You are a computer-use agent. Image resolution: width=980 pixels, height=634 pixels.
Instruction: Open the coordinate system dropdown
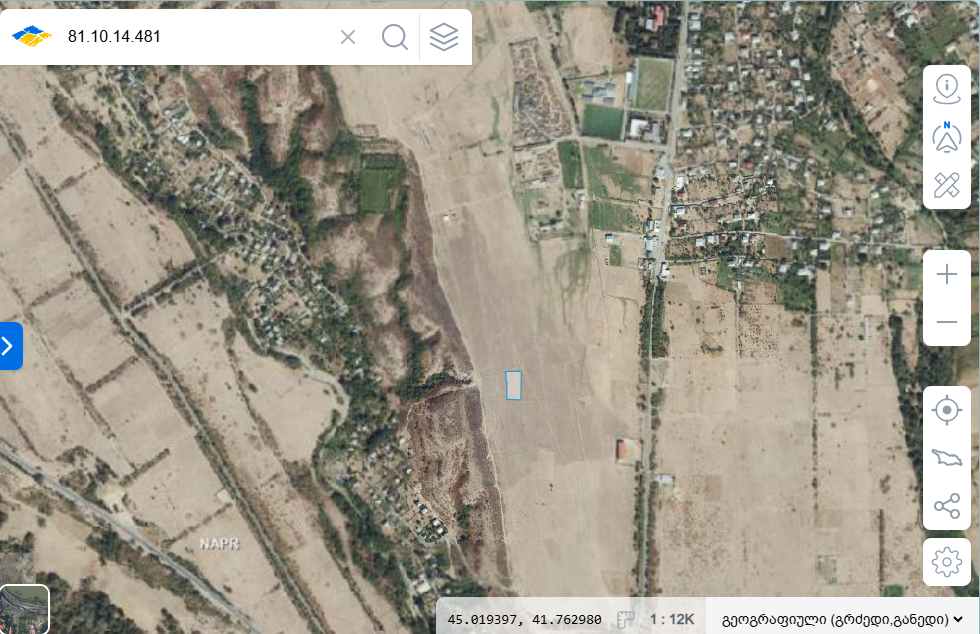click(x=843, y=619)
